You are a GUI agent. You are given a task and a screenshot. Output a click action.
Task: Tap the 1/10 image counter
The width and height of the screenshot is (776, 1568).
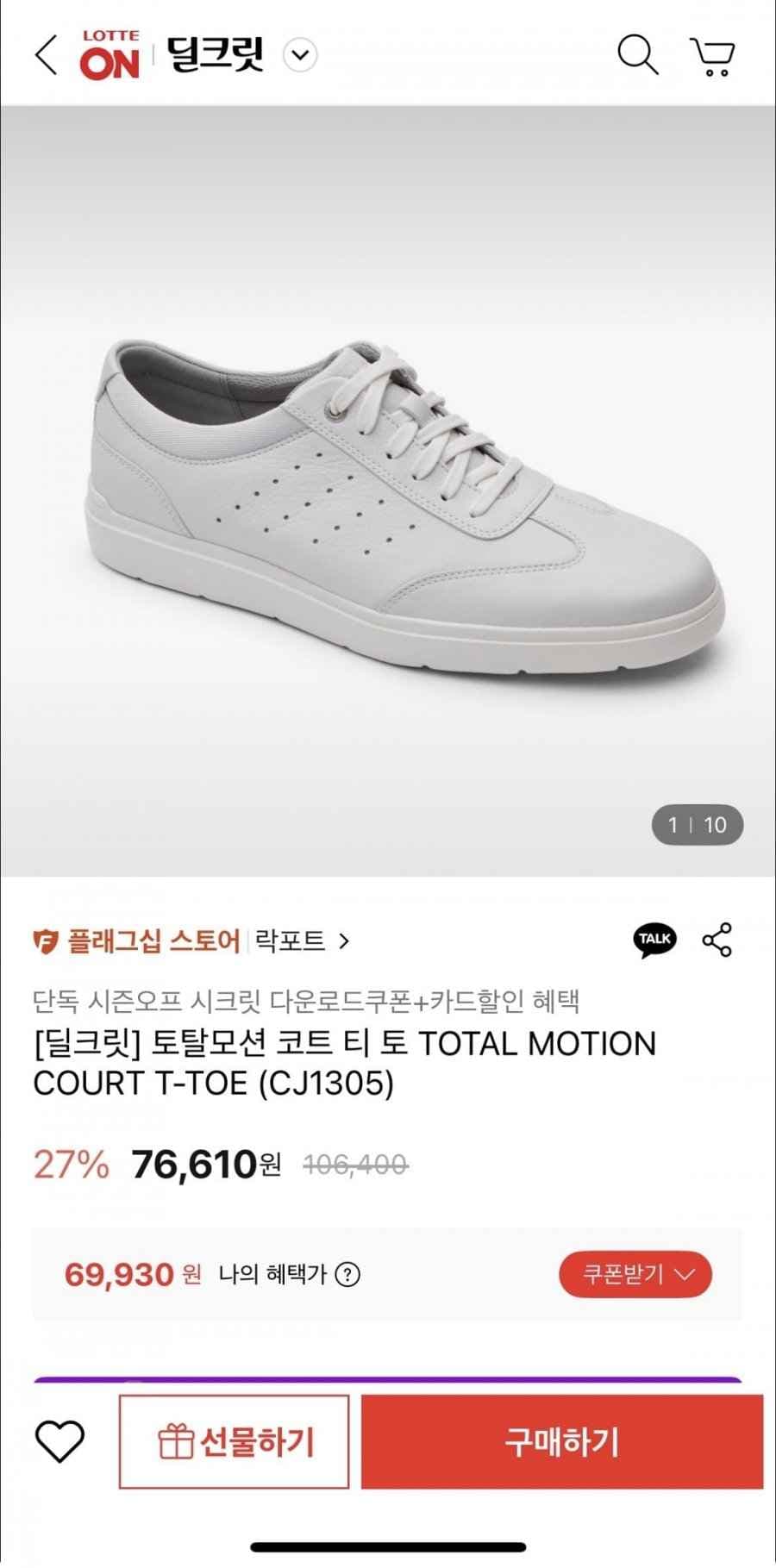point(696,824)
